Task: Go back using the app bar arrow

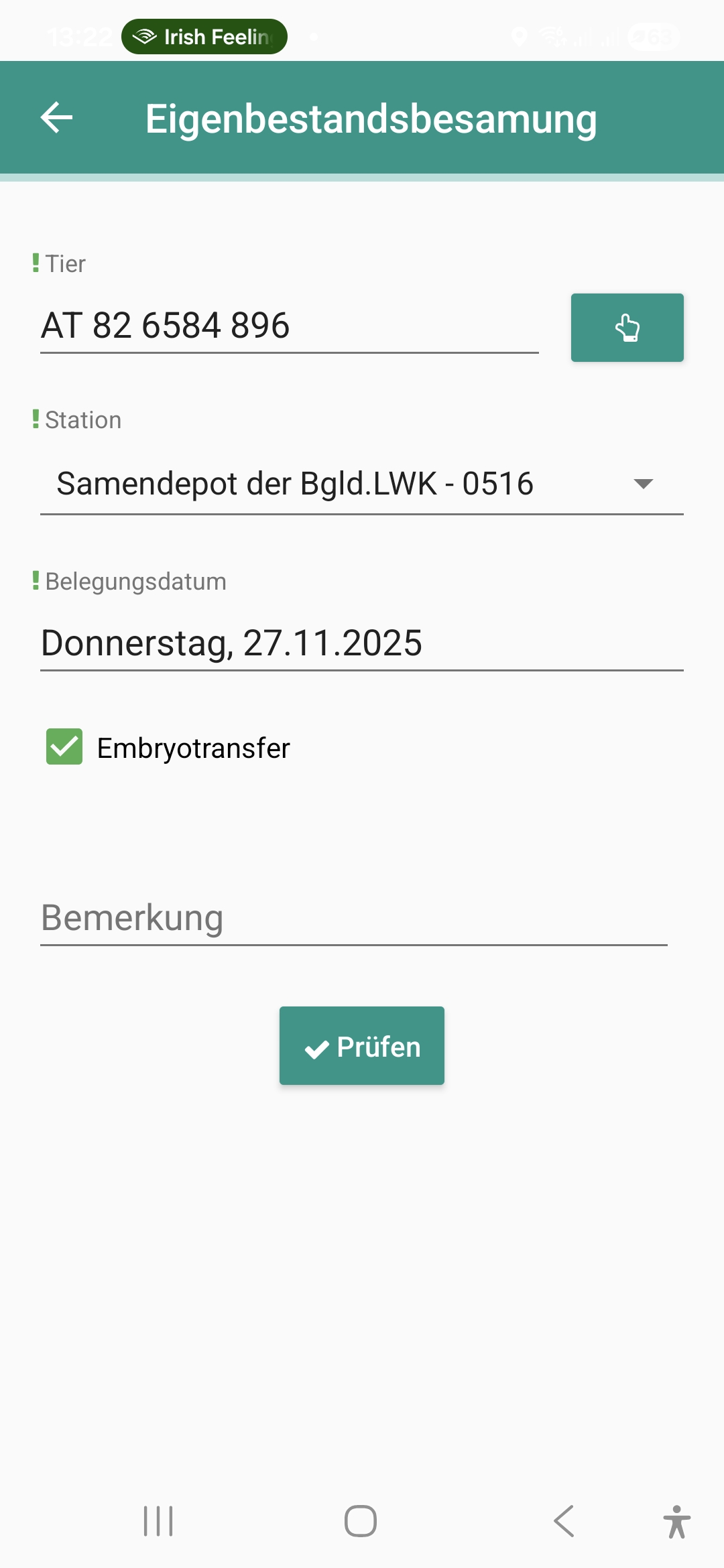Action: click(x=57, y=118)
